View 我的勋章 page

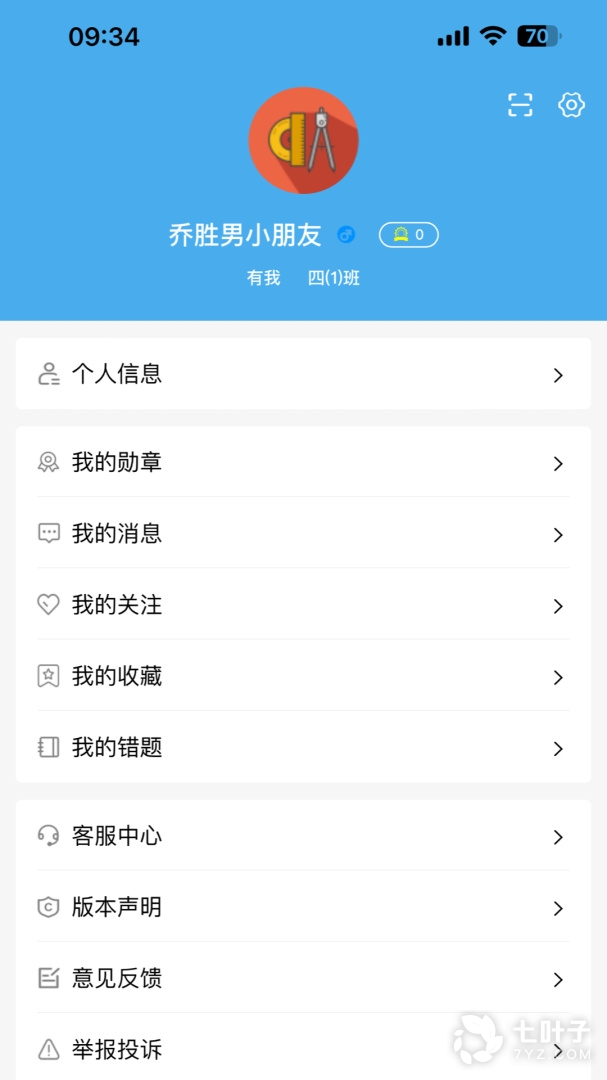click(x=303, y=463)
